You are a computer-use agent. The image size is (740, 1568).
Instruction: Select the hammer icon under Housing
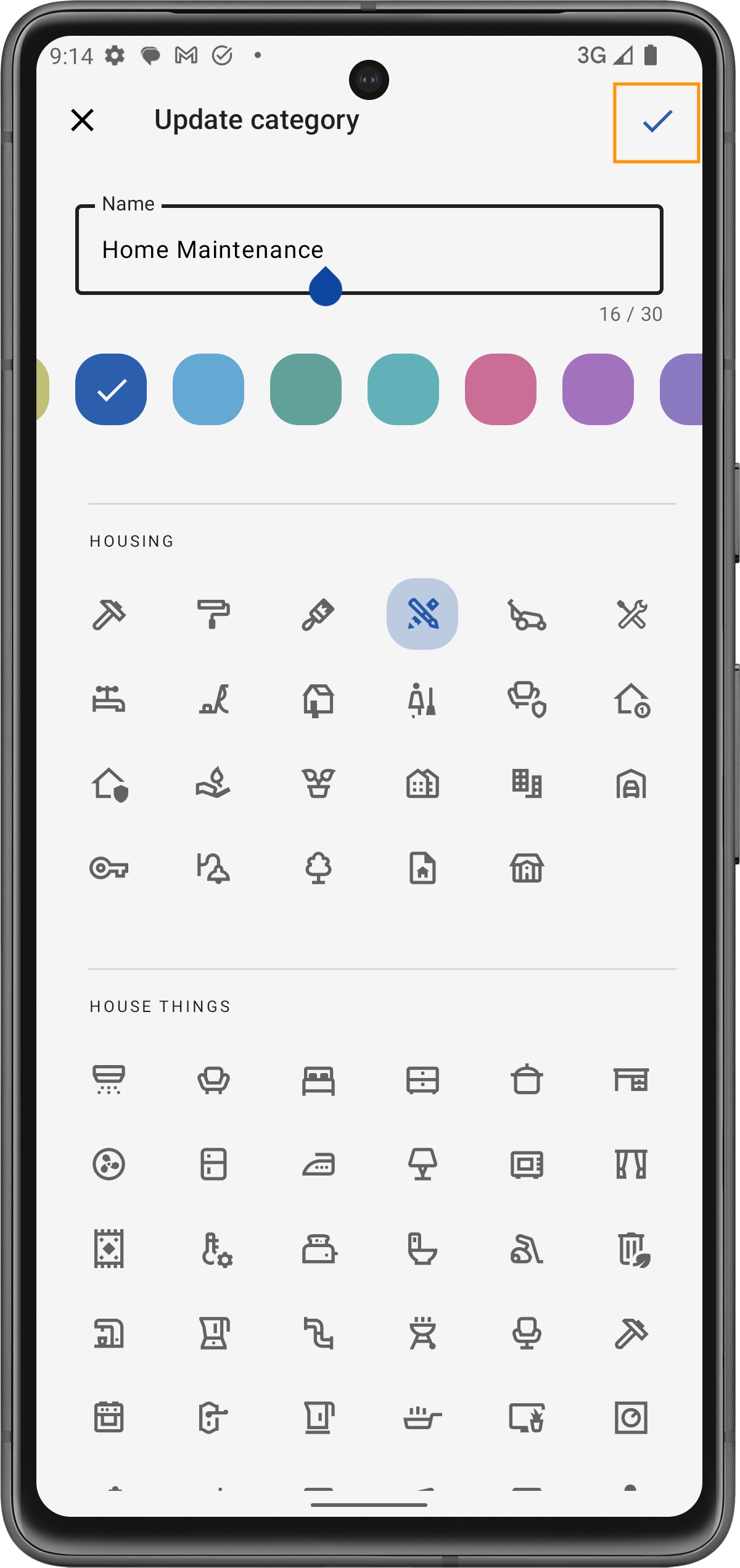(109, 615)
